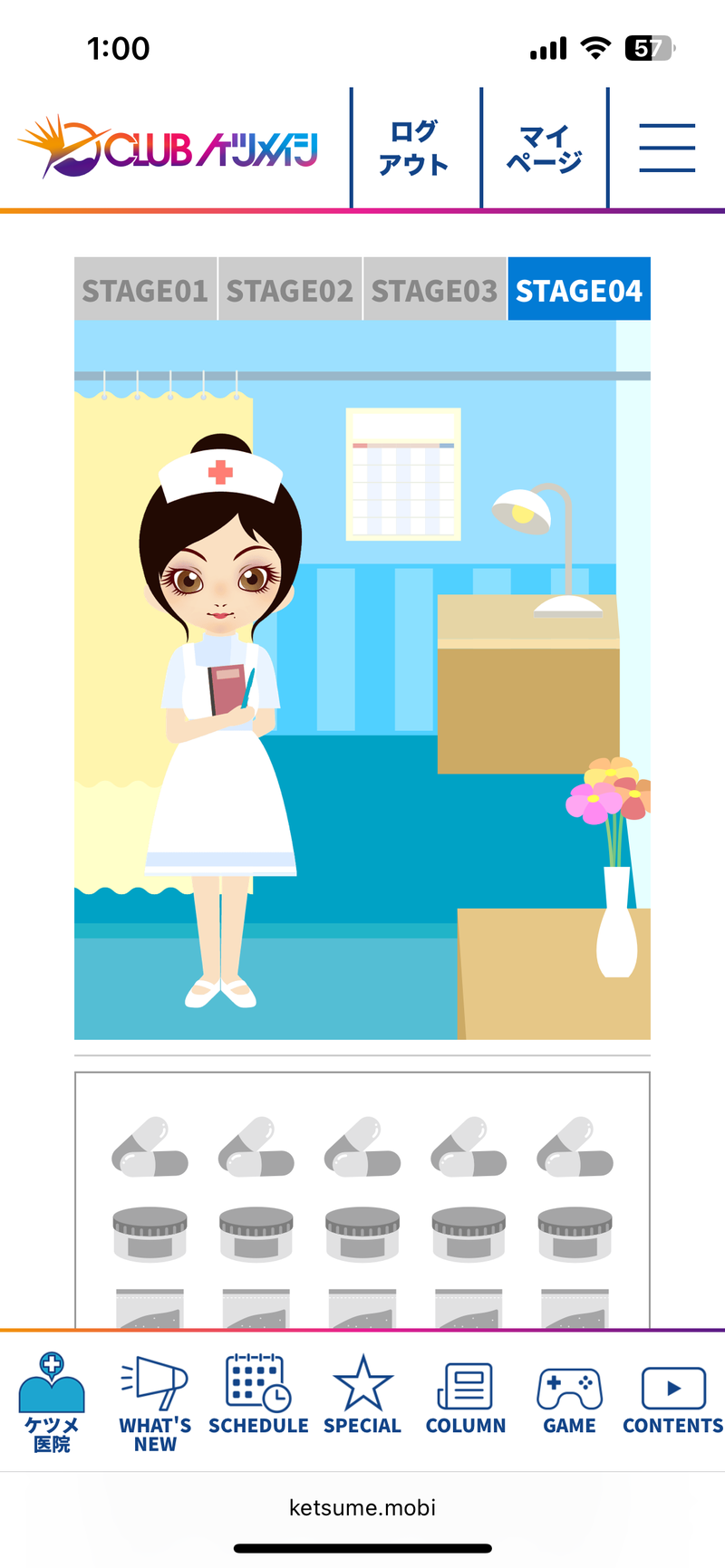
Task: Open マイページ my page
Action: [x=544, y=148]
